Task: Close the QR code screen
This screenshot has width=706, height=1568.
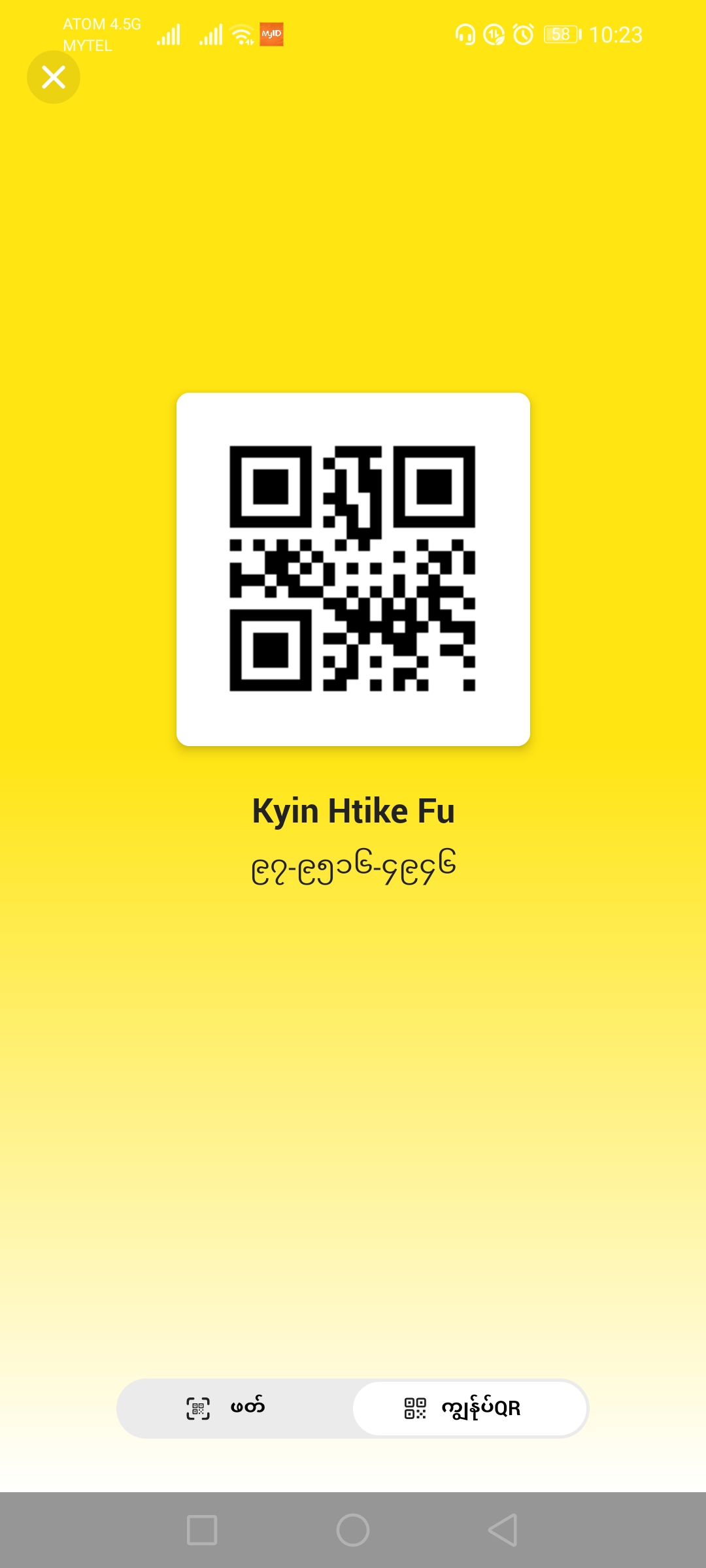Action: point(54,77)
